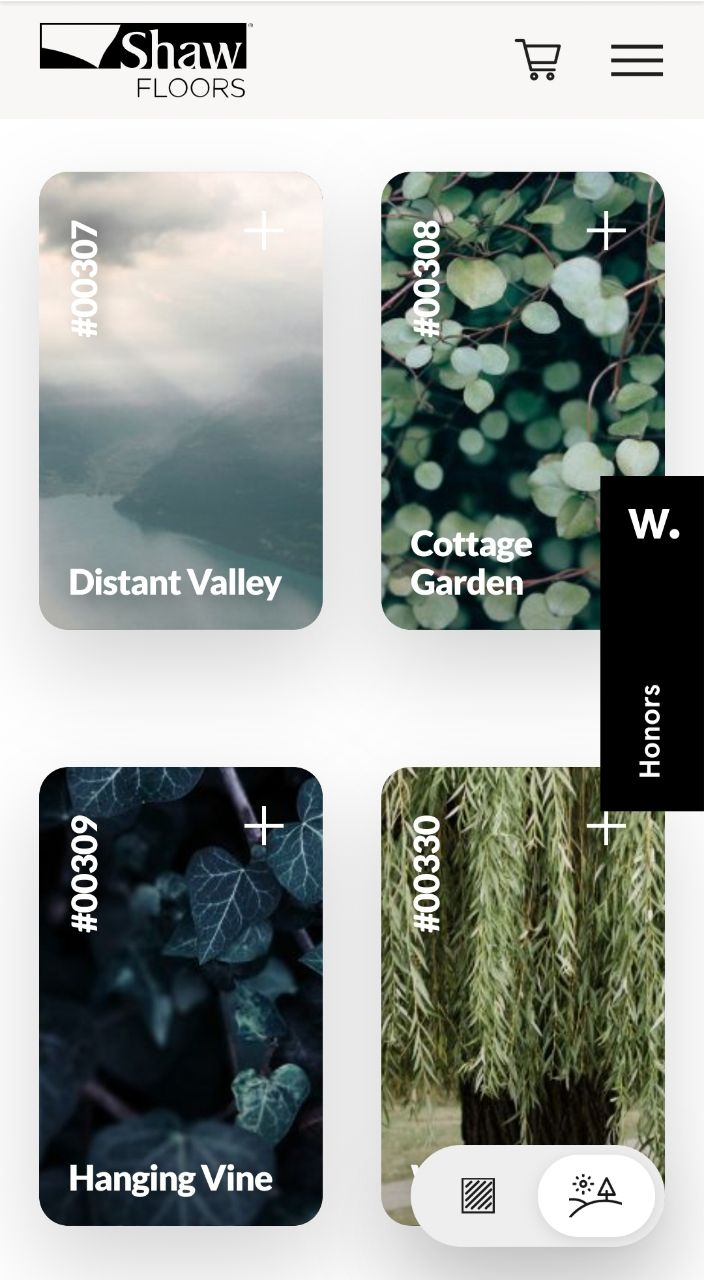
Task: Tap plus icon on Hanging Vine card
Action: coord(264,826)
